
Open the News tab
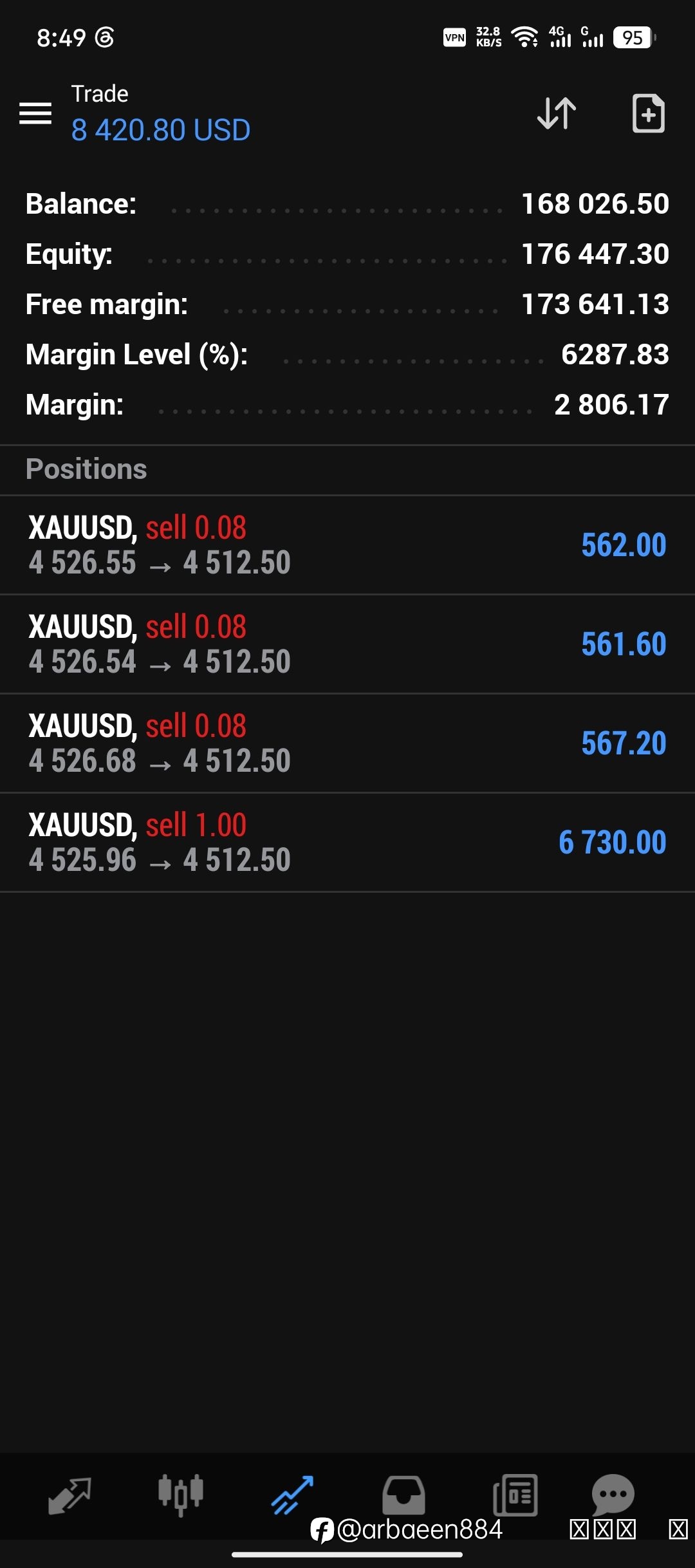(515, 1495)
